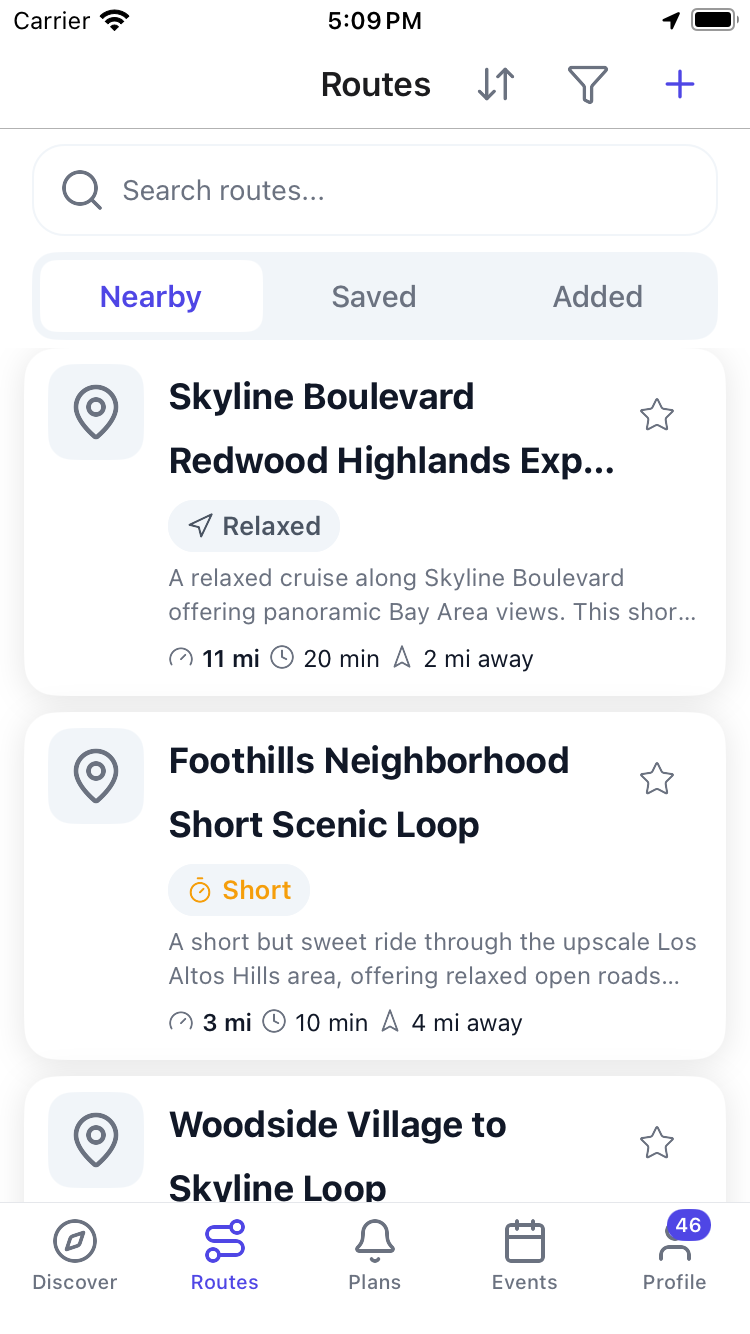Viewport: 750px width, 1334px height.
Task: Open the filter routes icon
Action: 588,85
